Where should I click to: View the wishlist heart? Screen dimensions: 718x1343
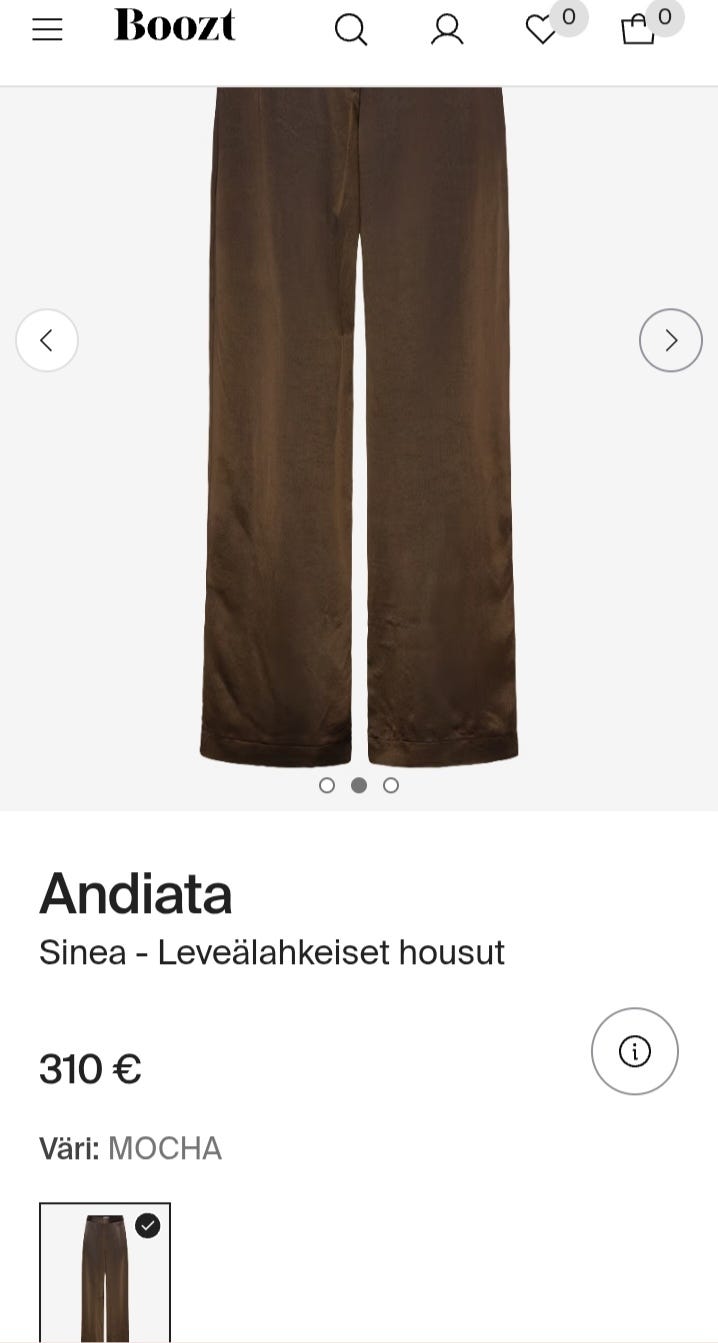(x=541, y=31)
